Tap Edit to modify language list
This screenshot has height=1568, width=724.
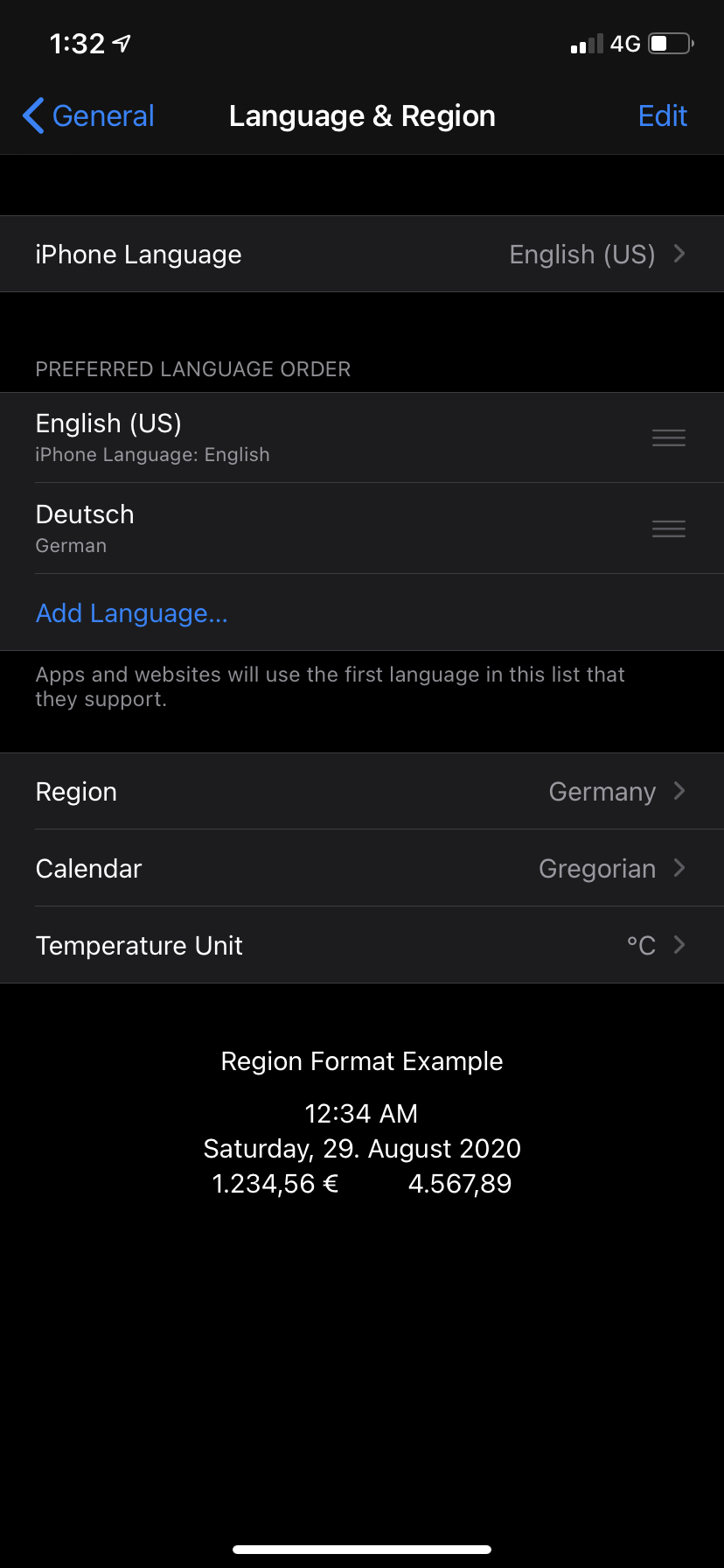tap(662, 115)
